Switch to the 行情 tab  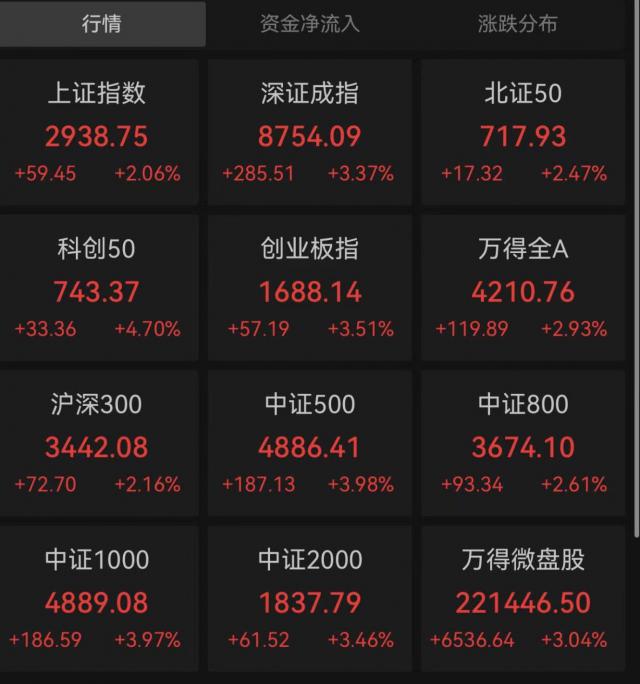(x=102, y=24)
